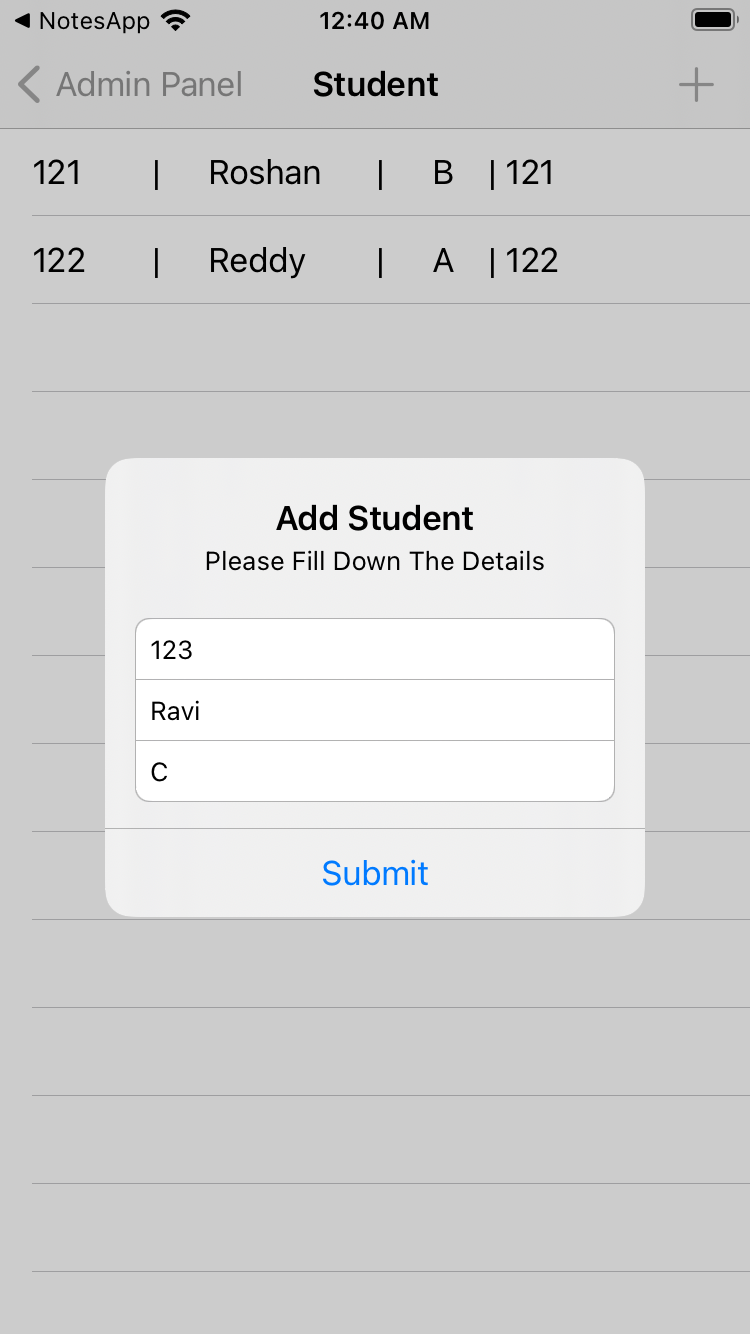The height and width of the screenshot is (1334, 750).
Task: Submit the new student details
Action: click(375, 873)
